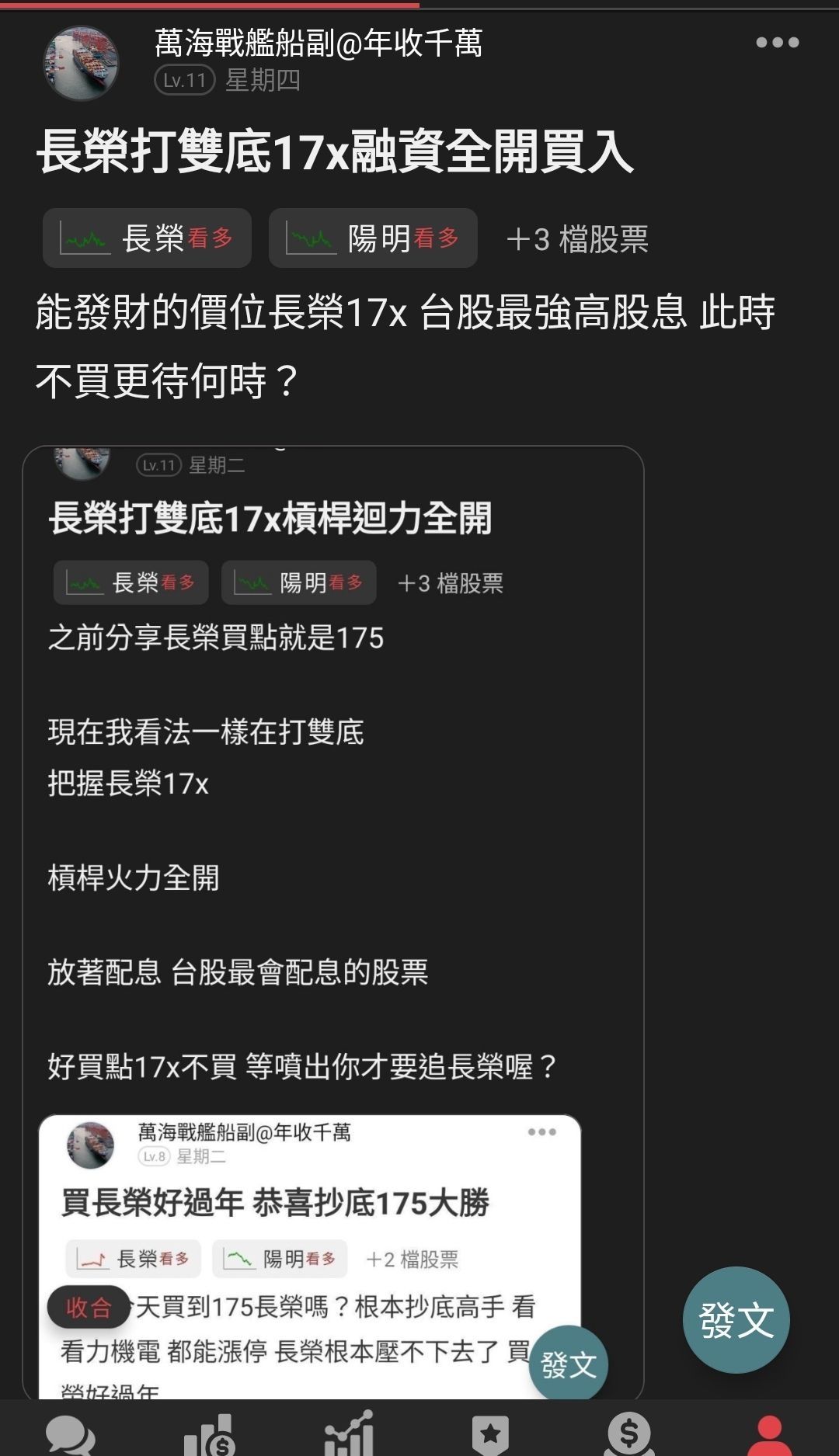Tap the large 發文 button to post

[737, 1319]
